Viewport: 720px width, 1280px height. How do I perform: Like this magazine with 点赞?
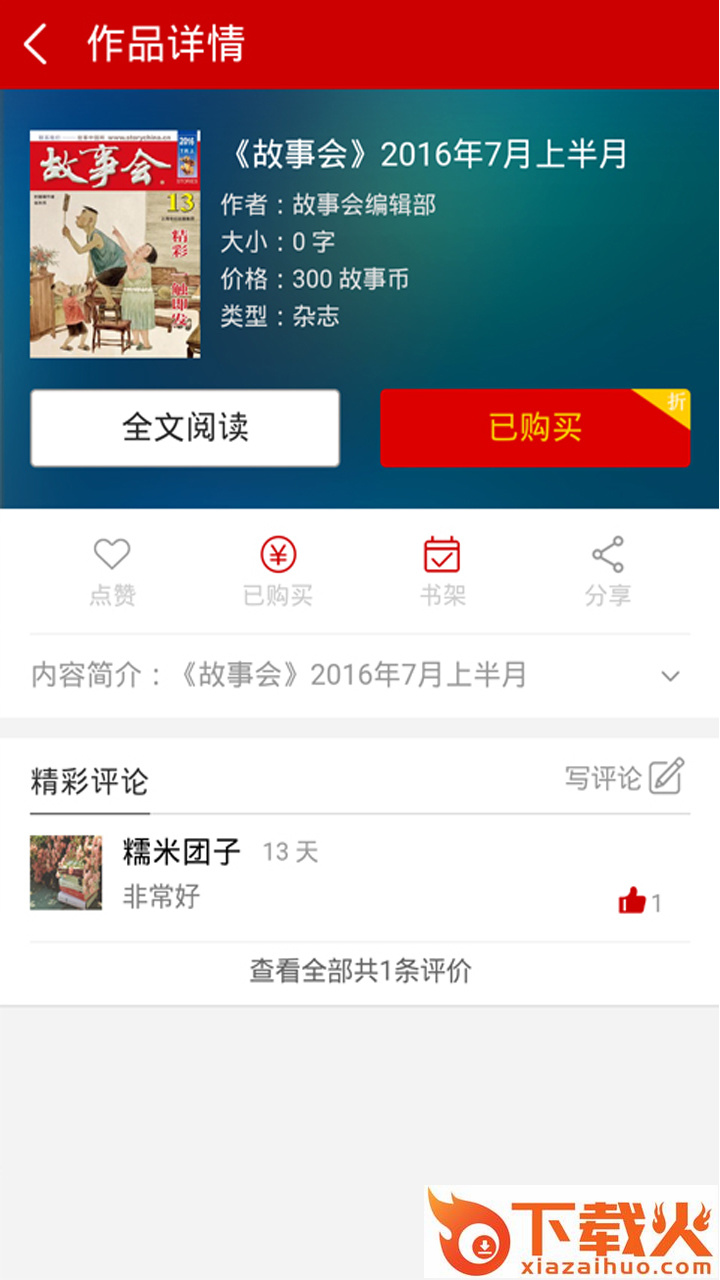tap(112, 571)
